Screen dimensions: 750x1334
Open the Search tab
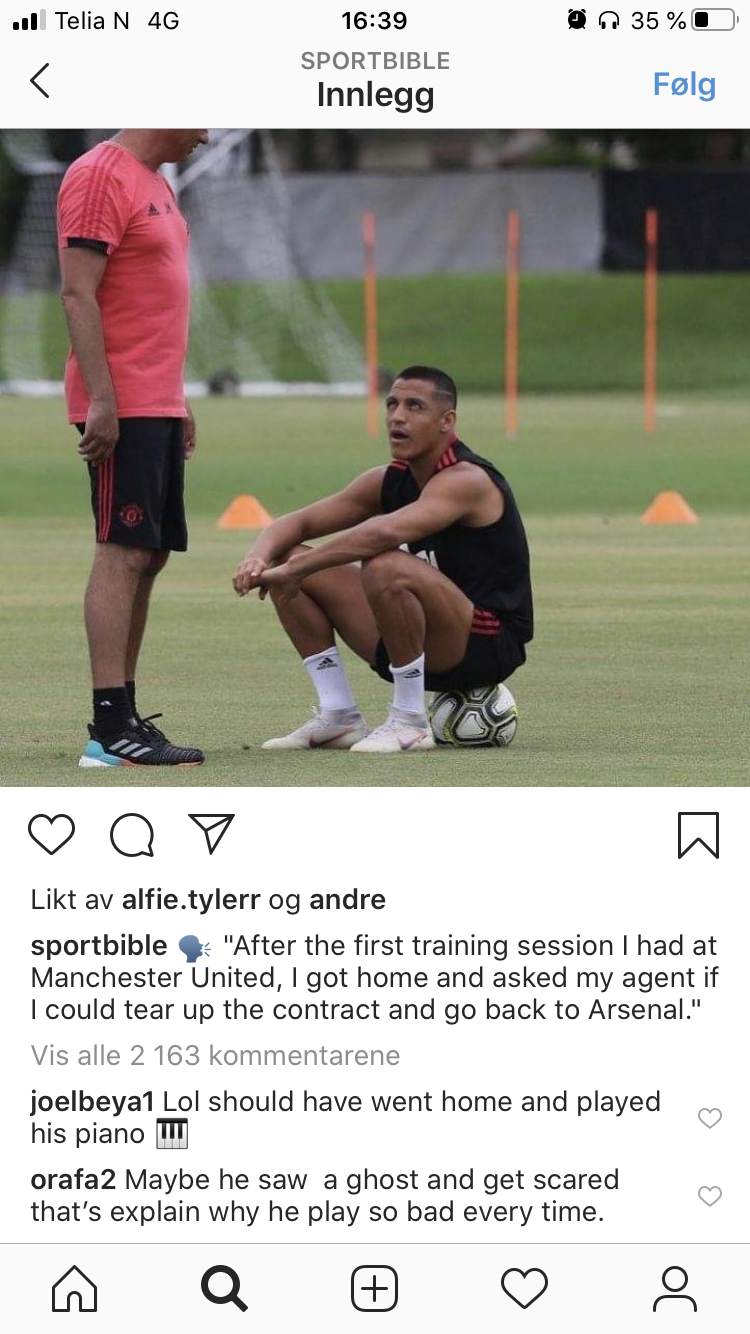click(x=224, y=1288)
